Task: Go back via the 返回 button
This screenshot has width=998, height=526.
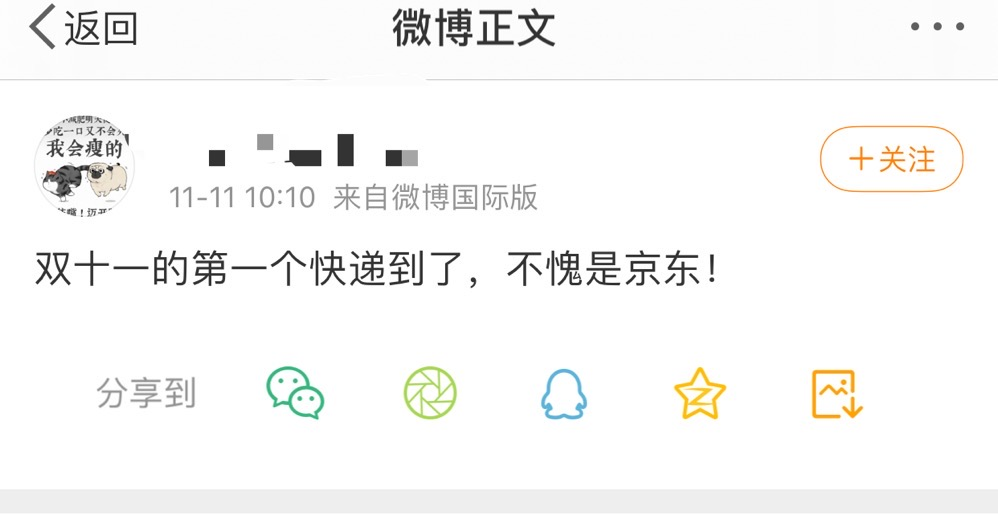Action: pos(84,28)
